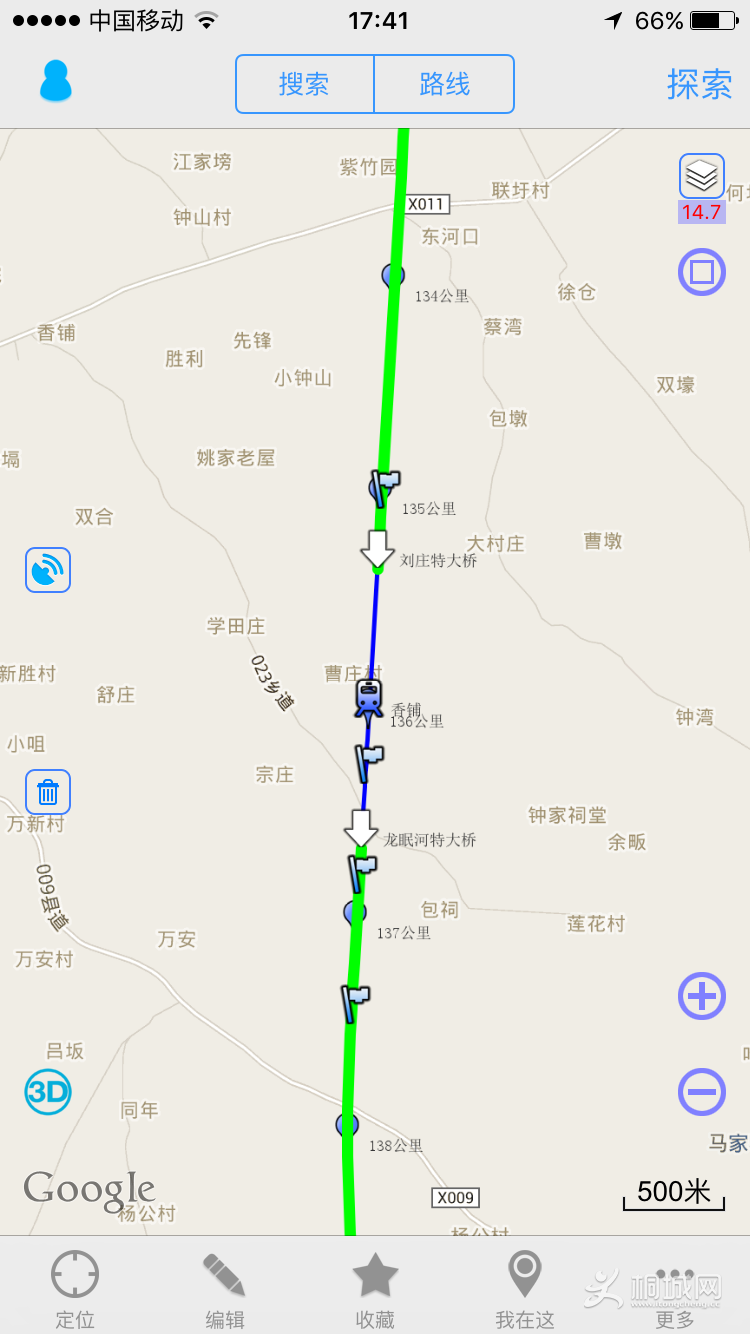Toggle the circular stop recording control
Viewport: 750px width, 1334px height.
pyautogui.click(x=701, y=271)
